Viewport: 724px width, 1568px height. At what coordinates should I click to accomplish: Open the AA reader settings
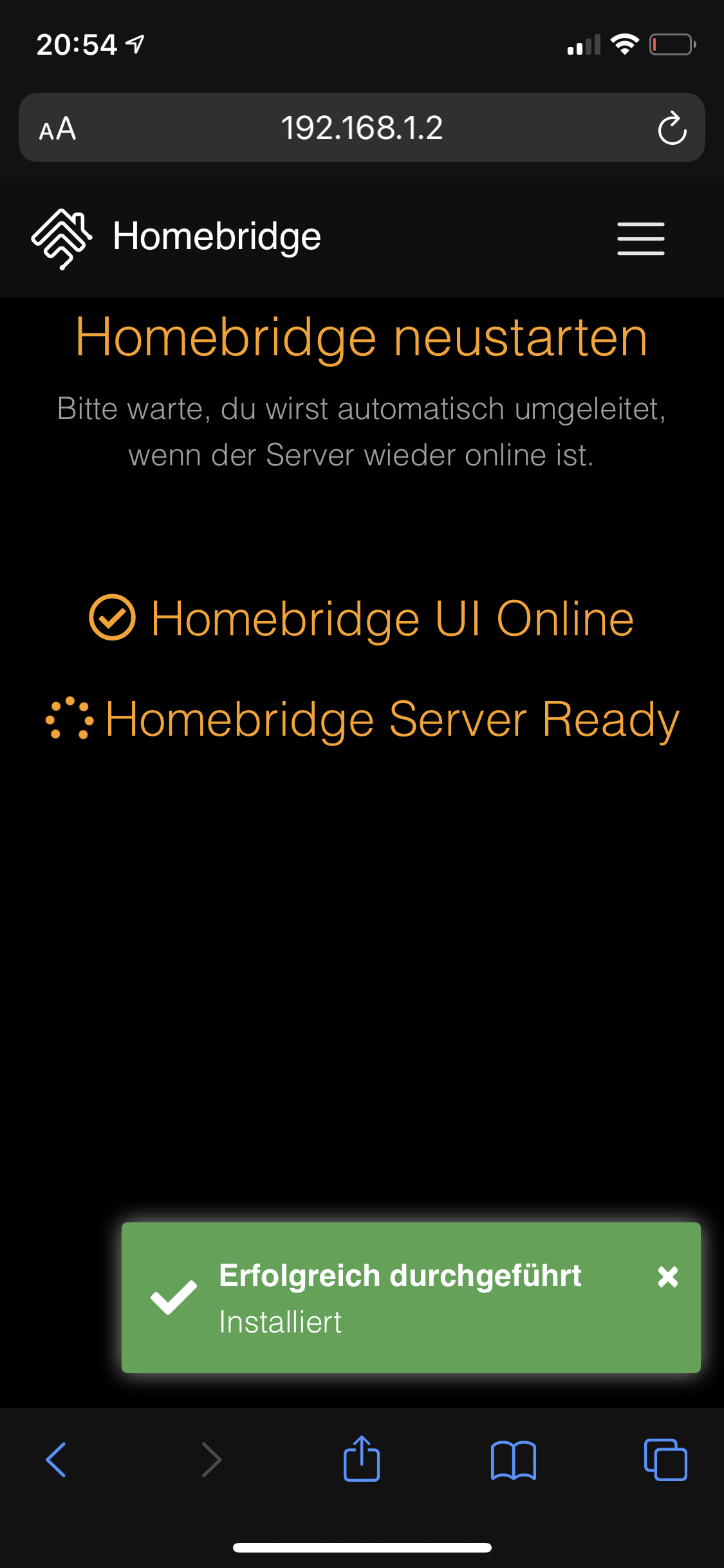58,129
